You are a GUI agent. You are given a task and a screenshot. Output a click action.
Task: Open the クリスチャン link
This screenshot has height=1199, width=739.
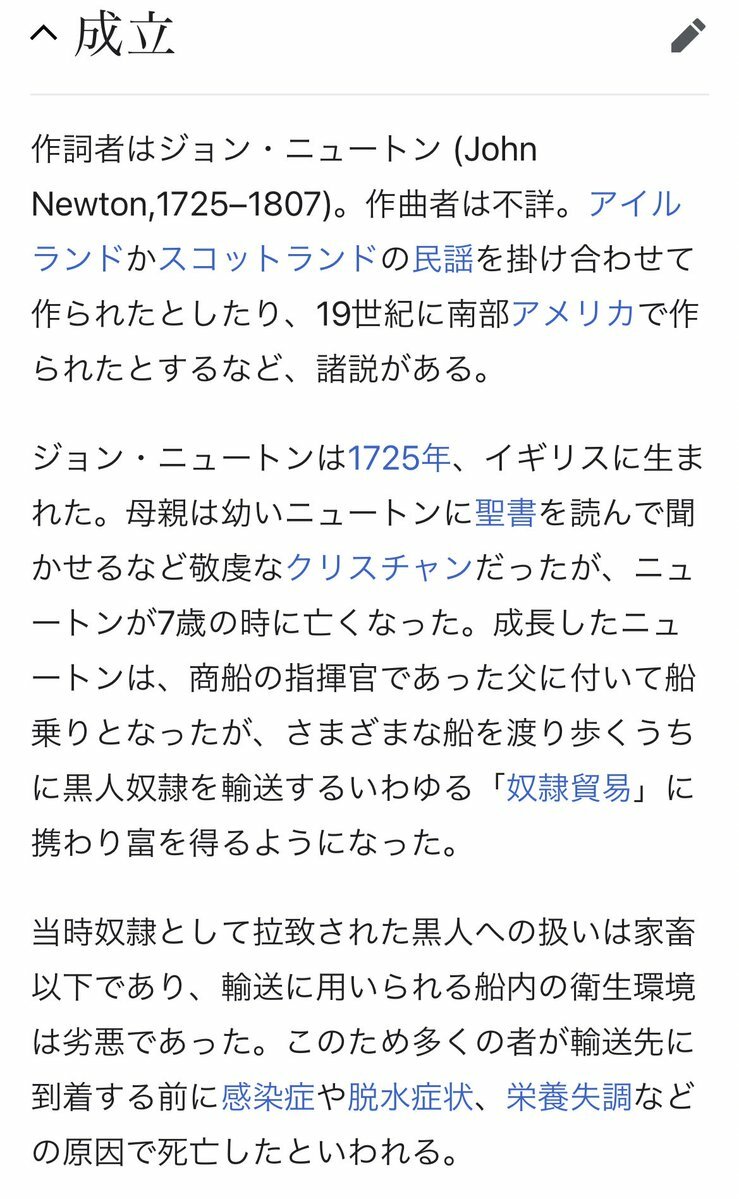point(378,568)
